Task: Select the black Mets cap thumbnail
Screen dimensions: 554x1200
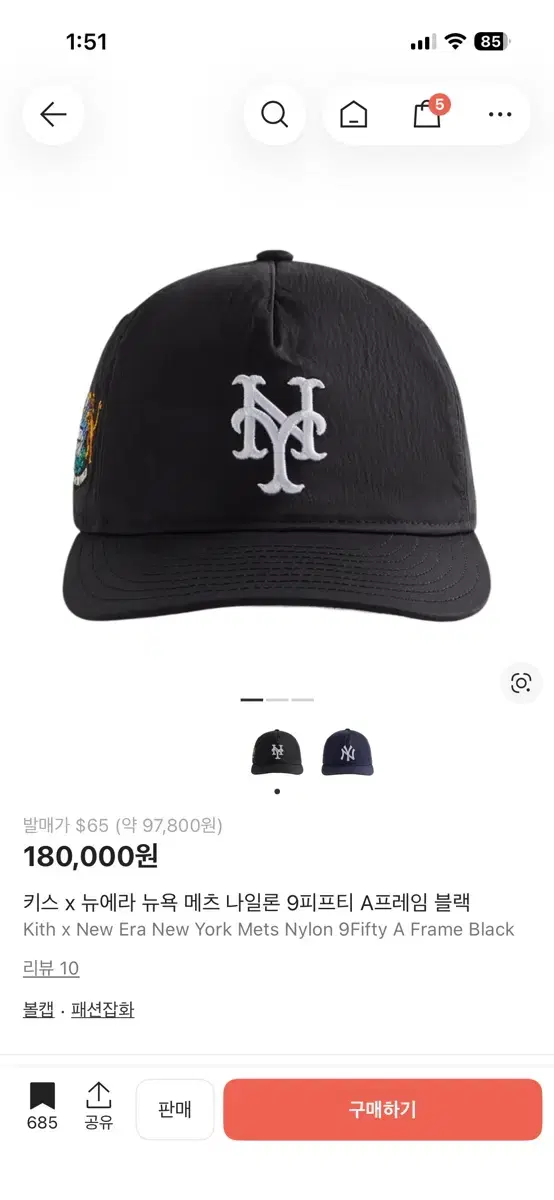Action: coord(277,752)
